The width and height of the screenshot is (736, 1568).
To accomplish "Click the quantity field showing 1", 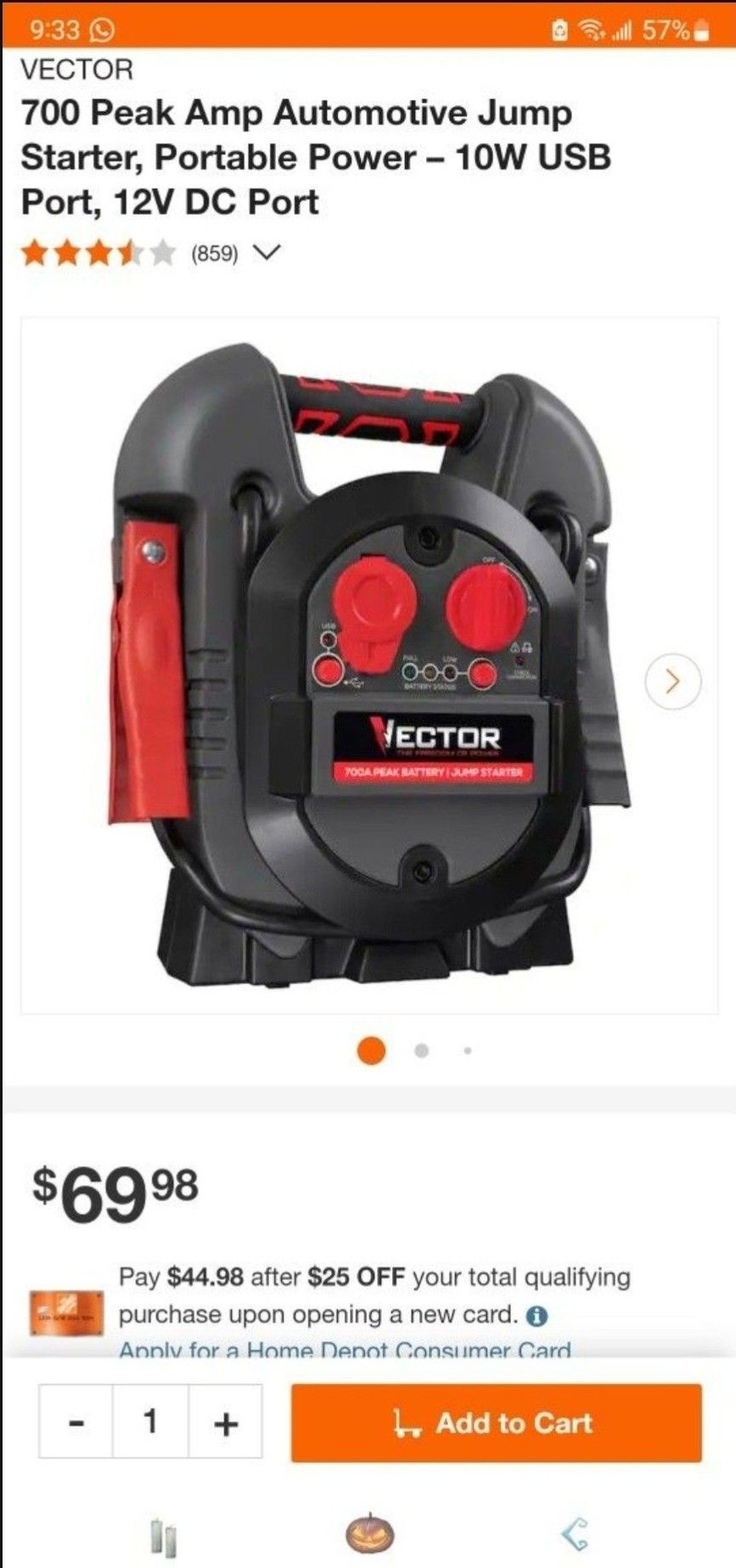I will [149, 1423].
